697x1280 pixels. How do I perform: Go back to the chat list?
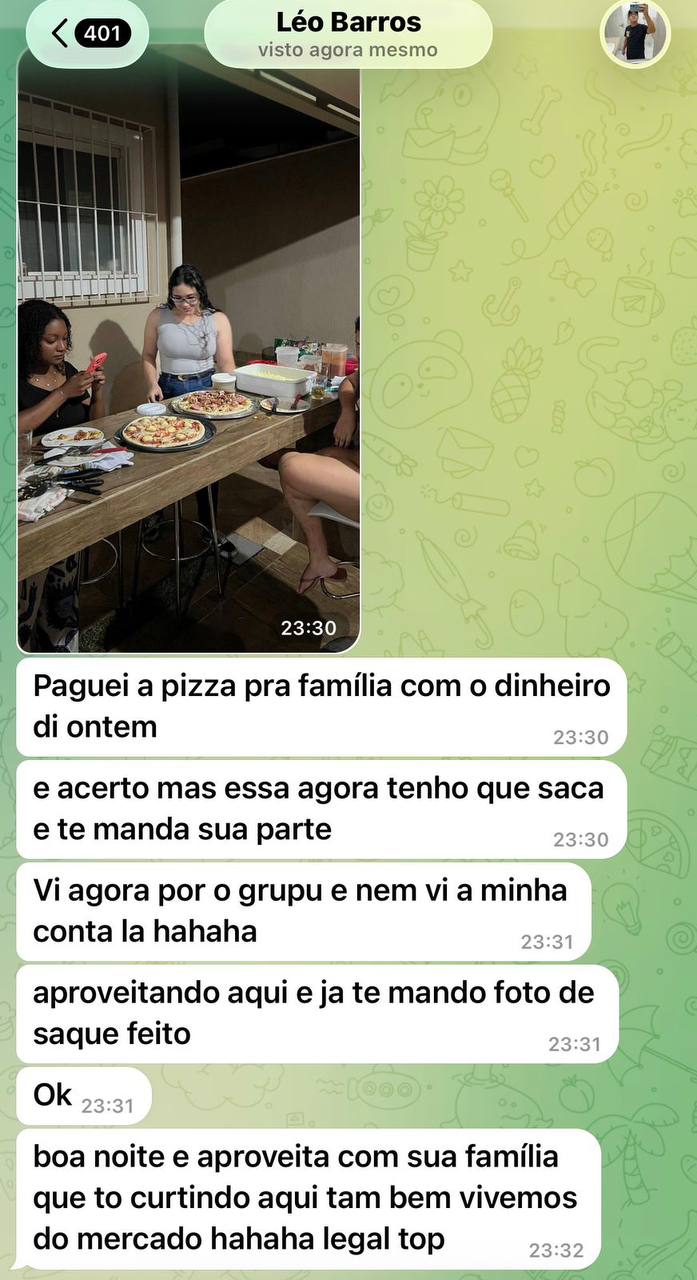click(x=86, y=33)
